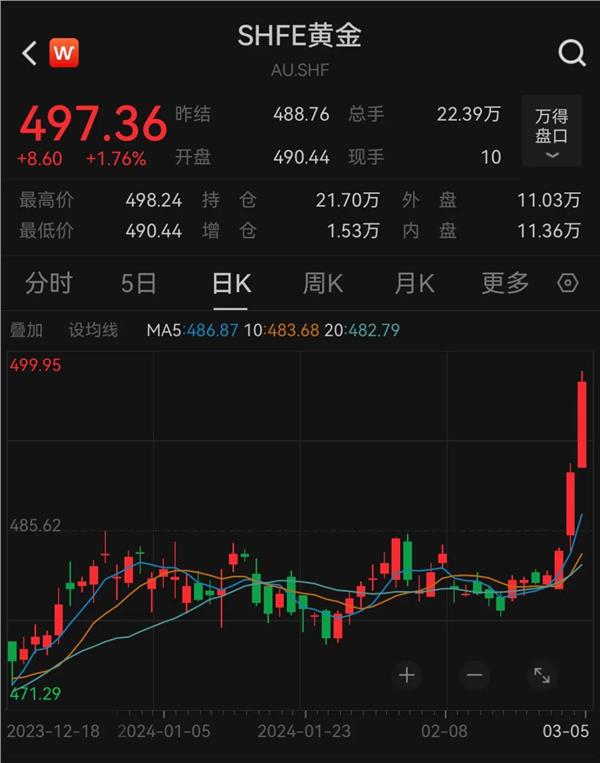Open the red W Wind logo button

64,52
